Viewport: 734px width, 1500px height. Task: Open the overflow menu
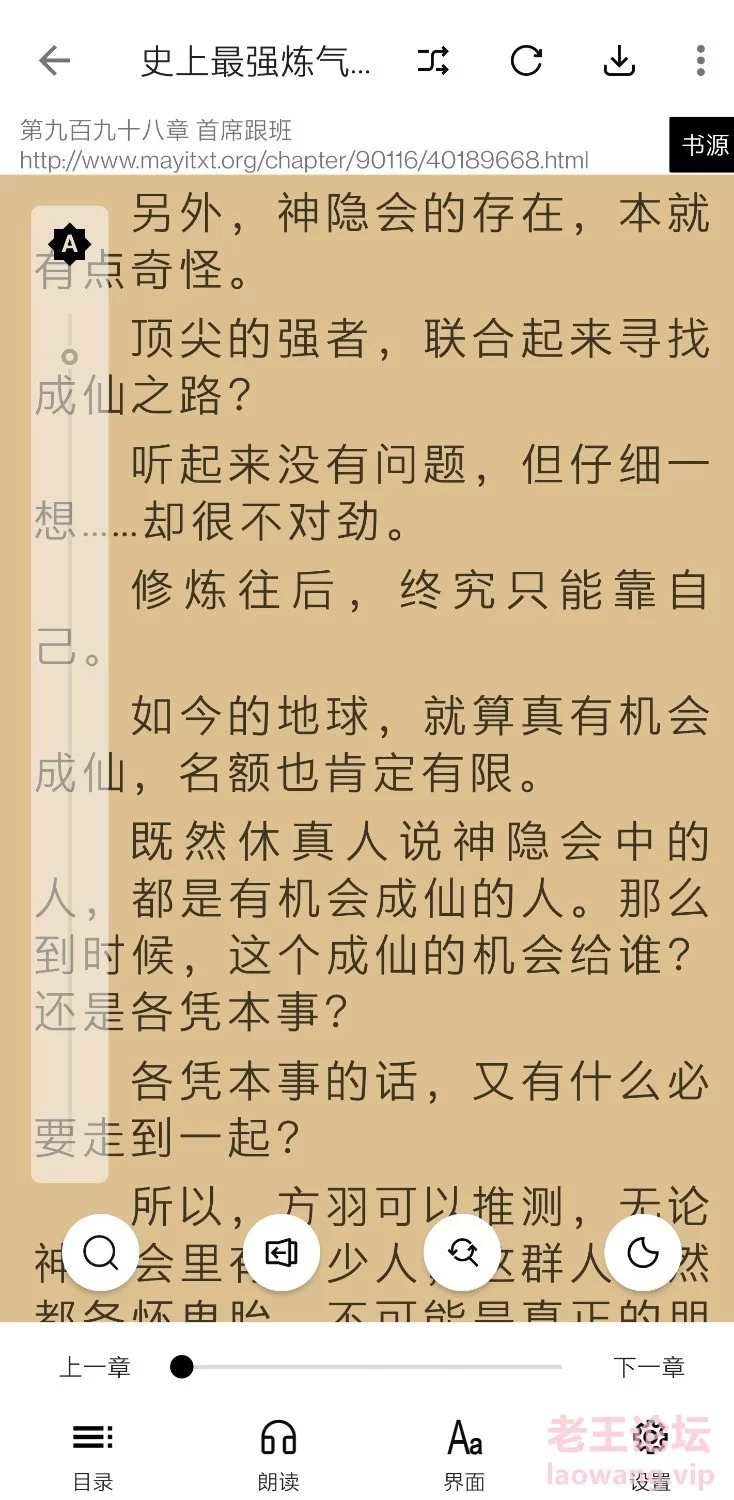pyautogui.click(x=700, y=62)
